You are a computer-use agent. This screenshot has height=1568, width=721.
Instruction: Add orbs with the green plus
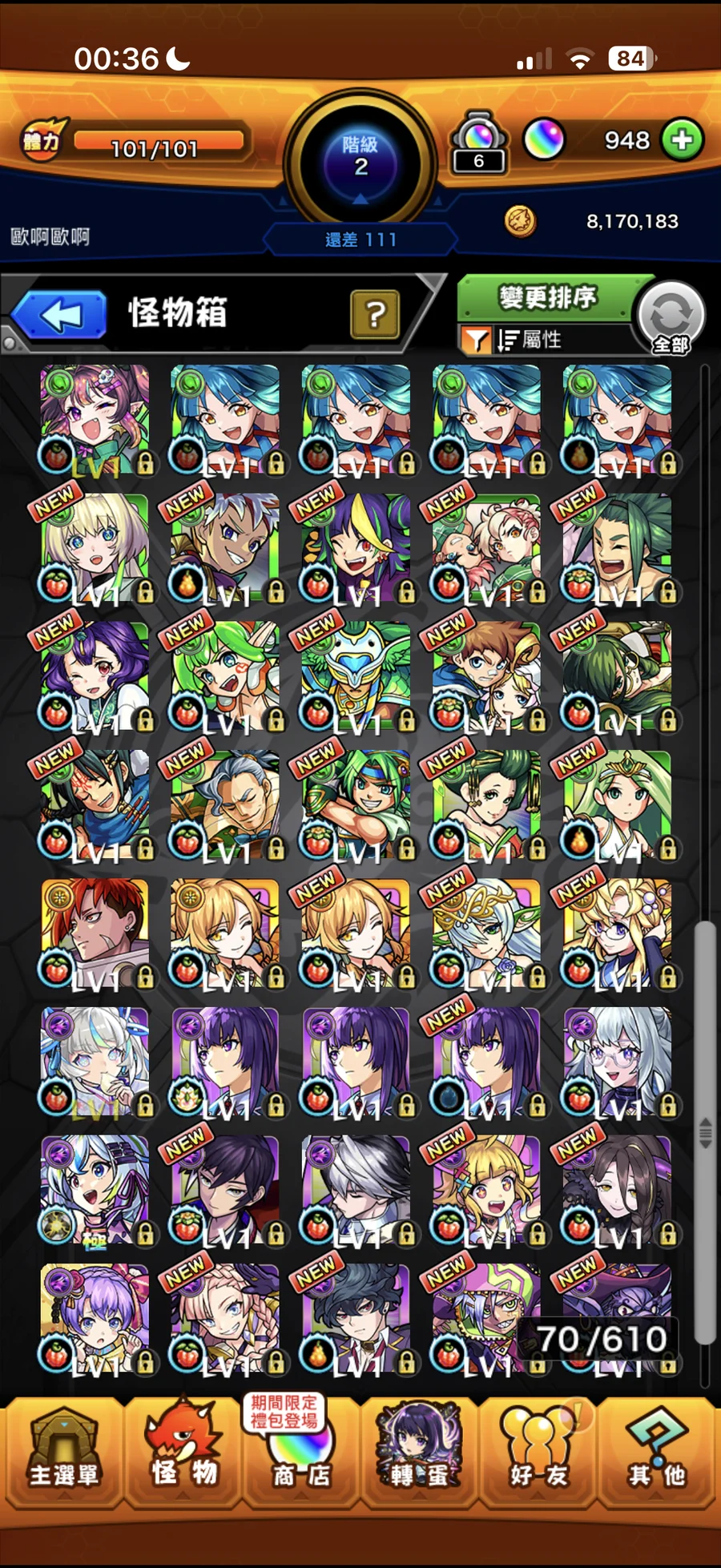[682, 140]
